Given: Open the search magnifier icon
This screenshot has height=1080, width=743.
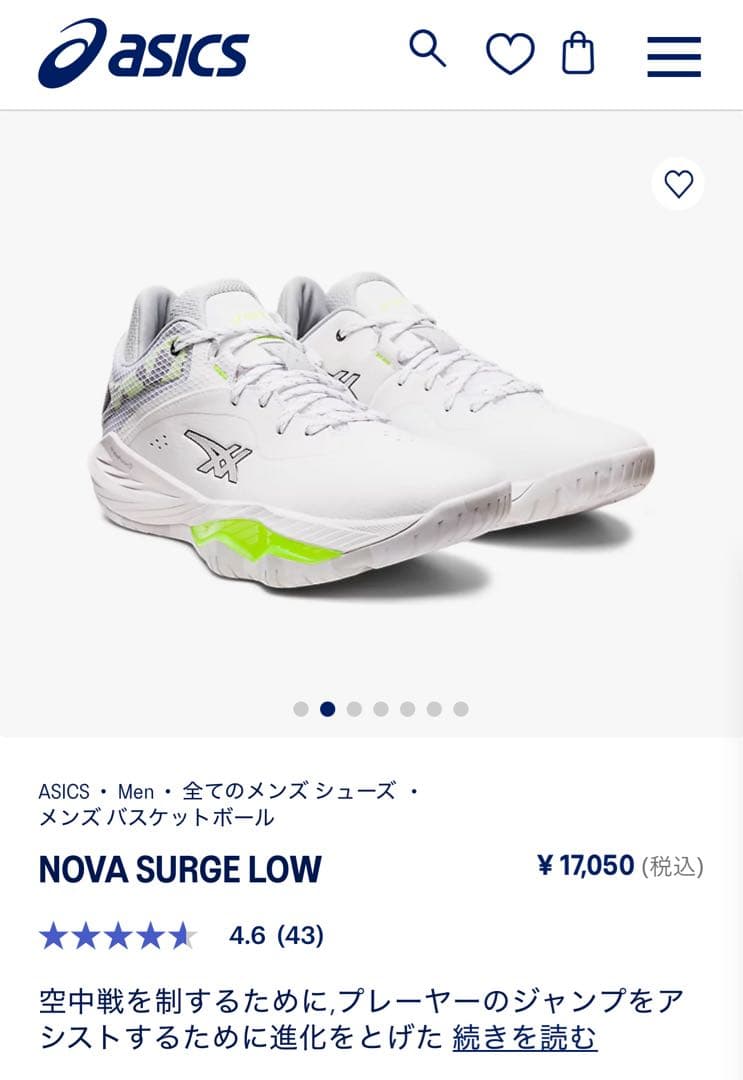Looking at the screenshot, I should click(428, 49).
